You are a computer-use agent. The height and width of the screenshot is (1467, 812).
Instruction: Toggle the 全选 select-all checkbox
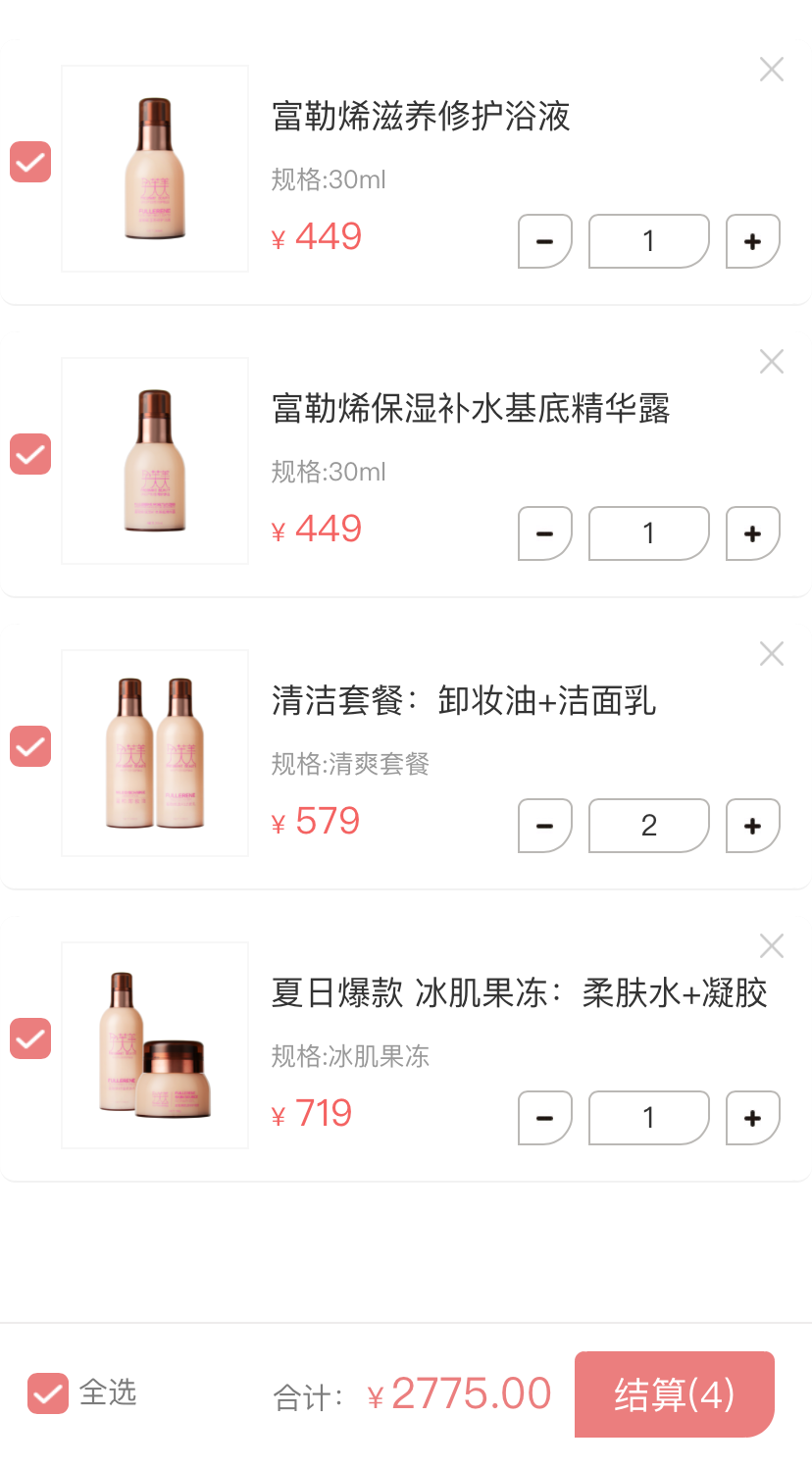(x=48, y=1393)
